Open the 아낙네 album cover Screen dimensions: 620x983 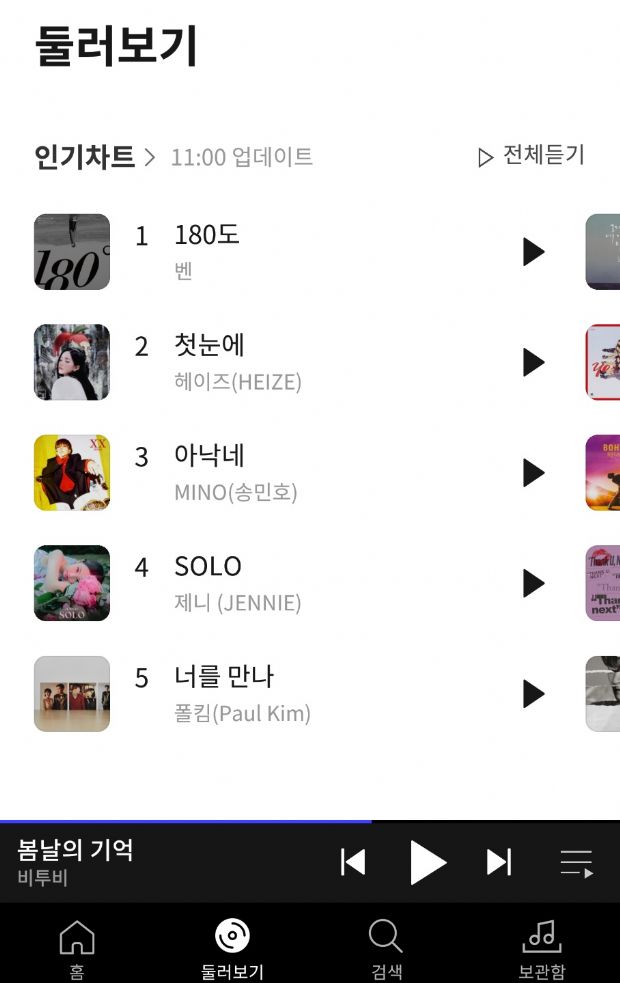tap(72, 473)
